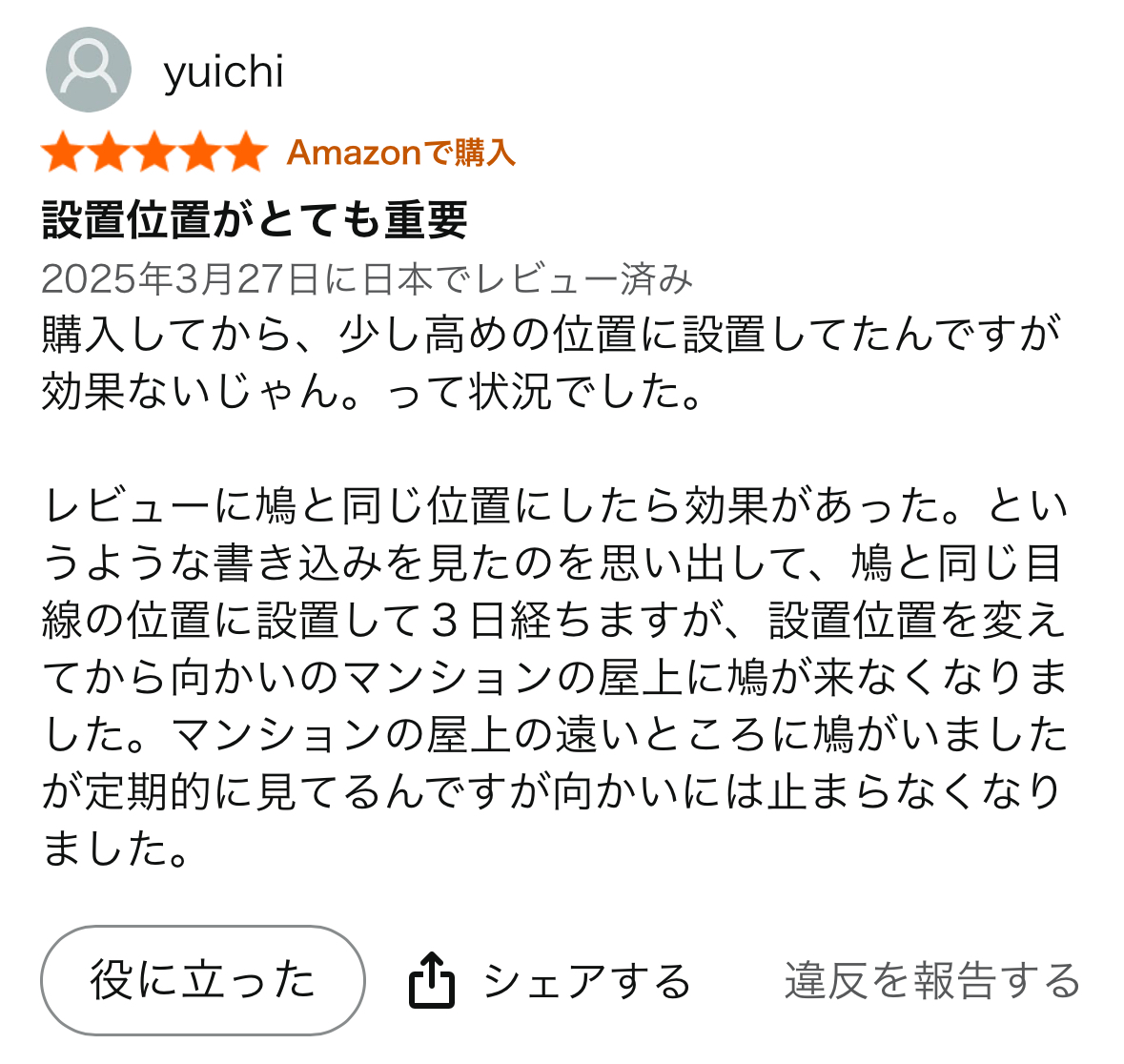1124x1064 pixels.
Task: Report abuse with 違反を報告する
Action: coord(931,980)
